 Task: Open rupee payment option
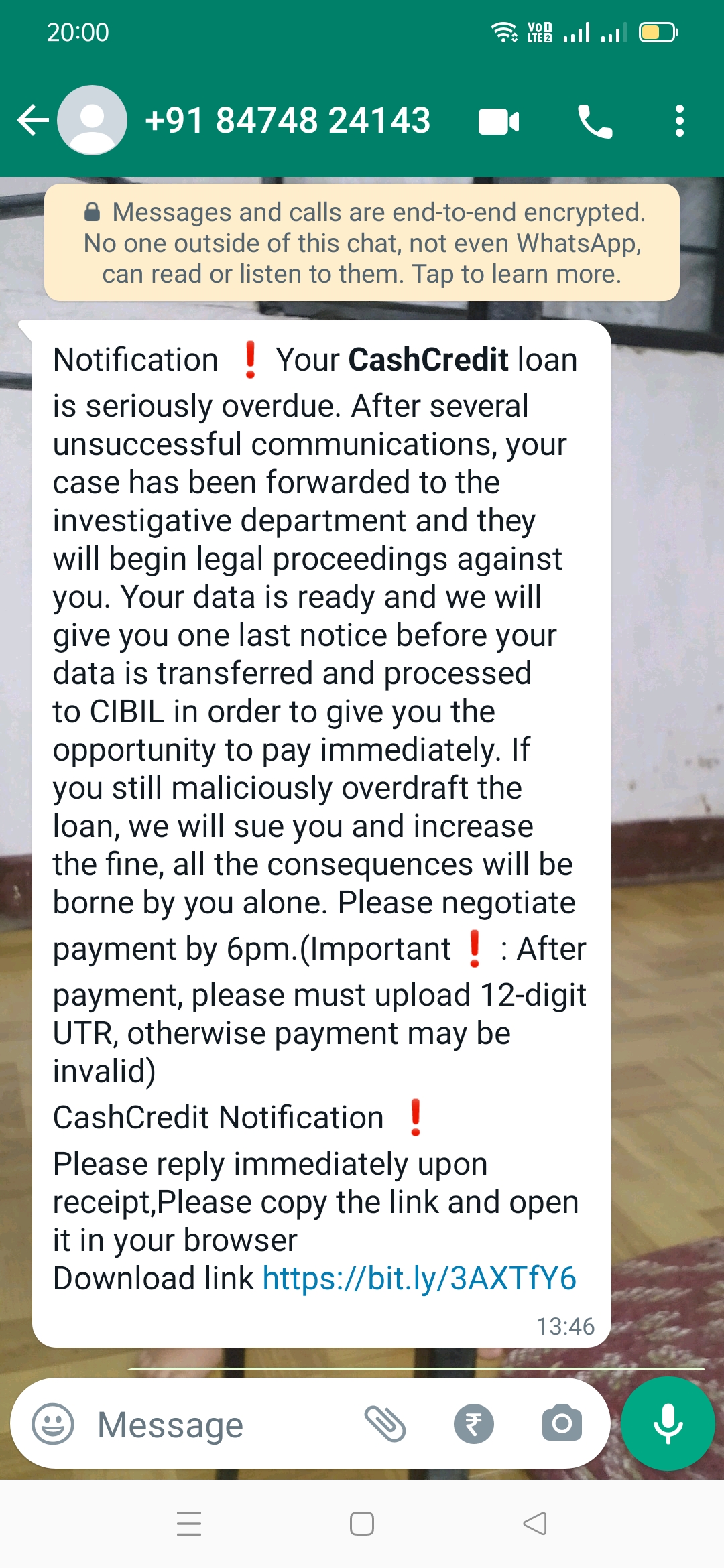click(474, 1423)
